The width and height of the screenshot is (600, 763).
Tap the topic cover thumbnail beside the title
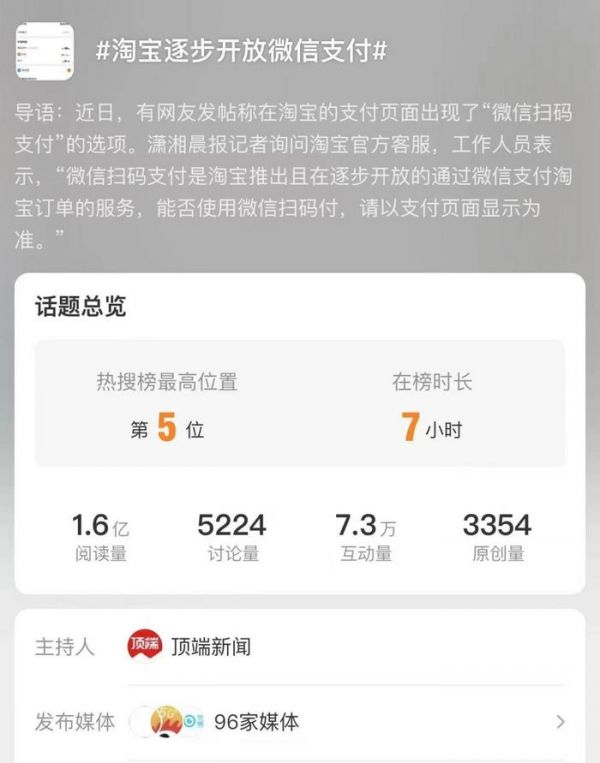[46, 50]
